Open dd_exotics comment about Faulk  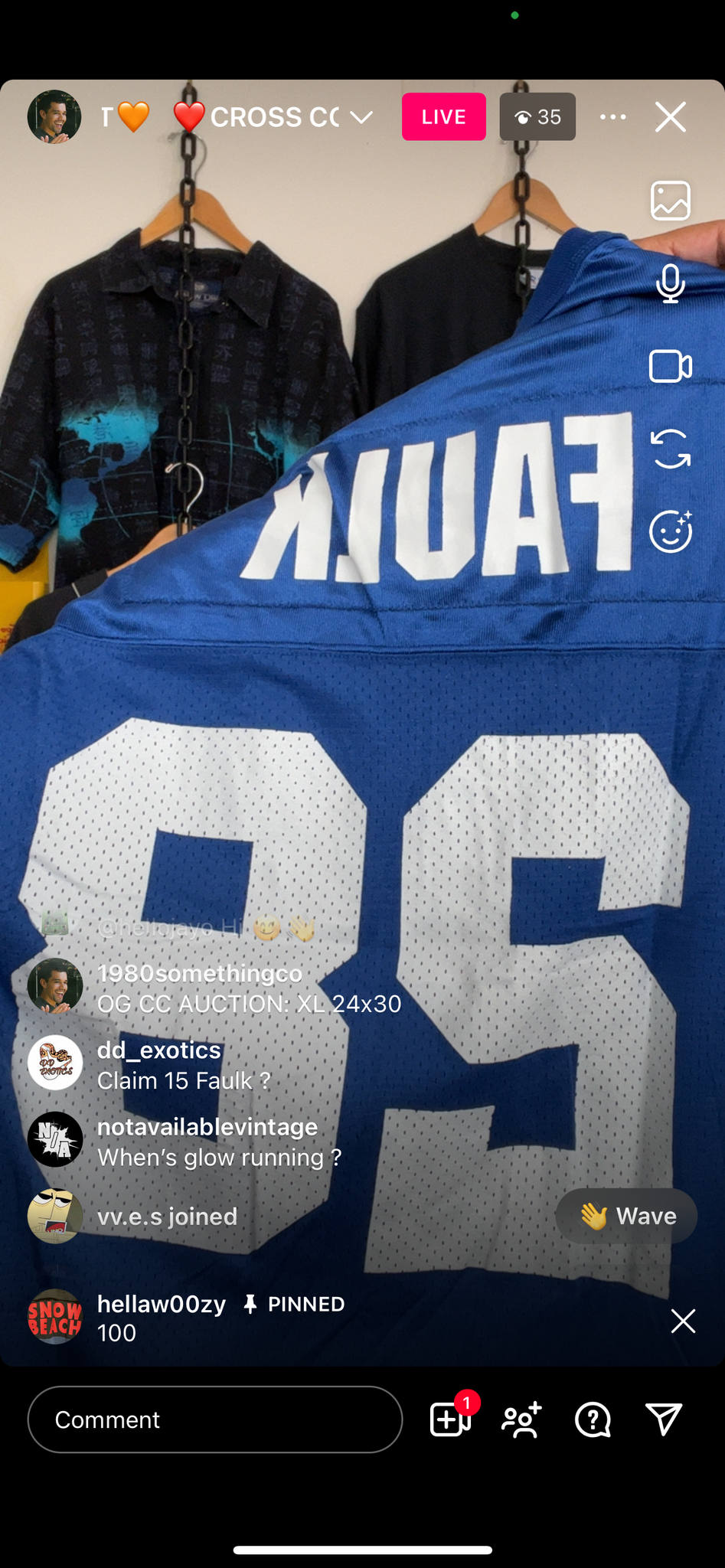tap(184, 1065)
